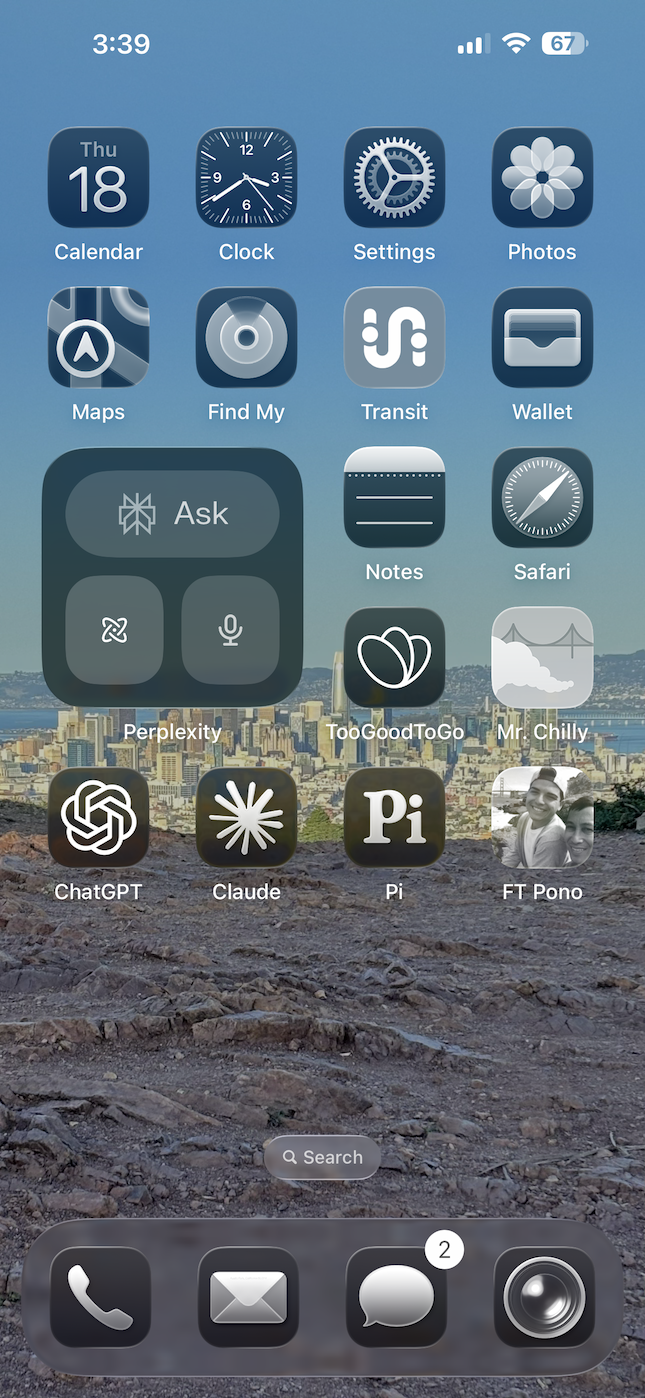Open the Calendar app
The image size is (645, 1398).
(x=98, y=178)
